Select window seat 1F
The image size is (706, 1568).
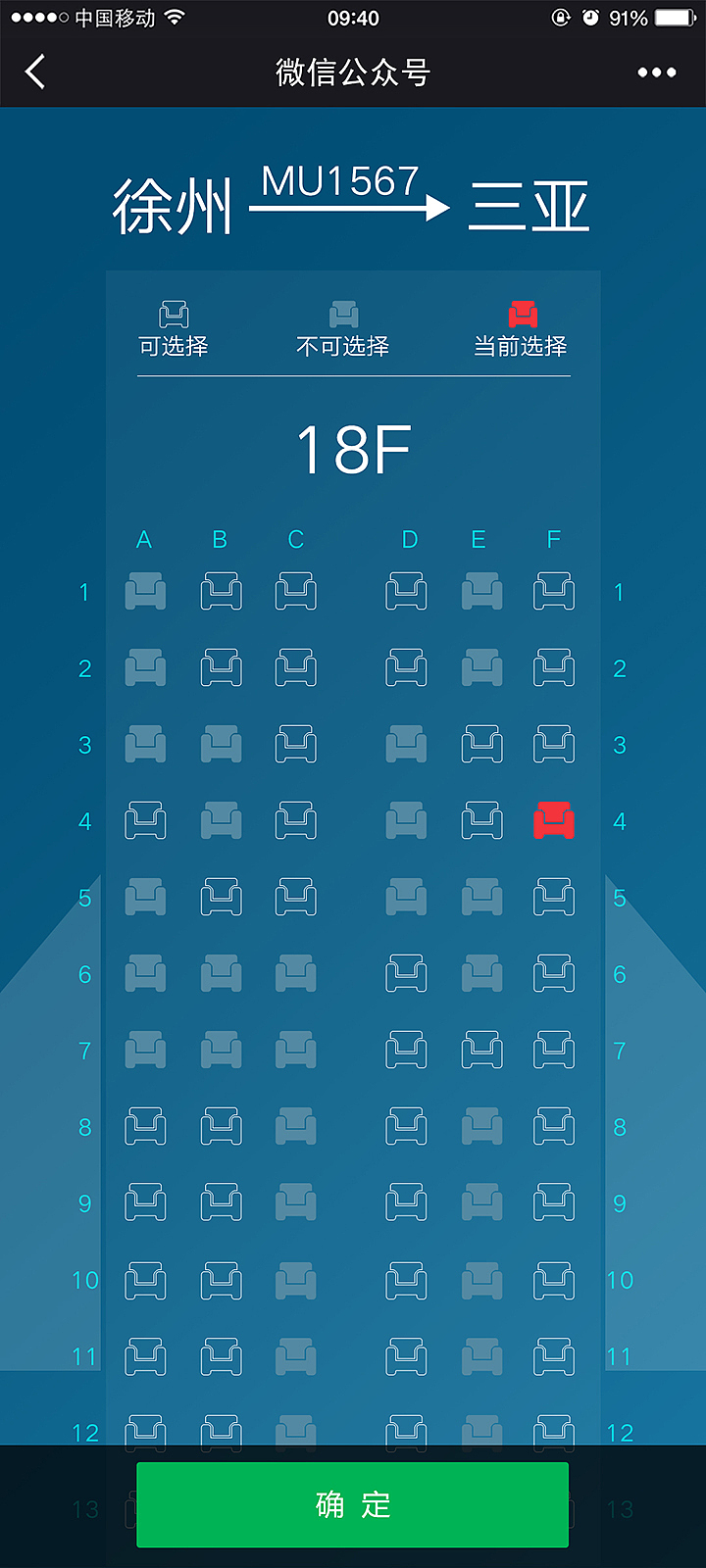coord(554,592)
